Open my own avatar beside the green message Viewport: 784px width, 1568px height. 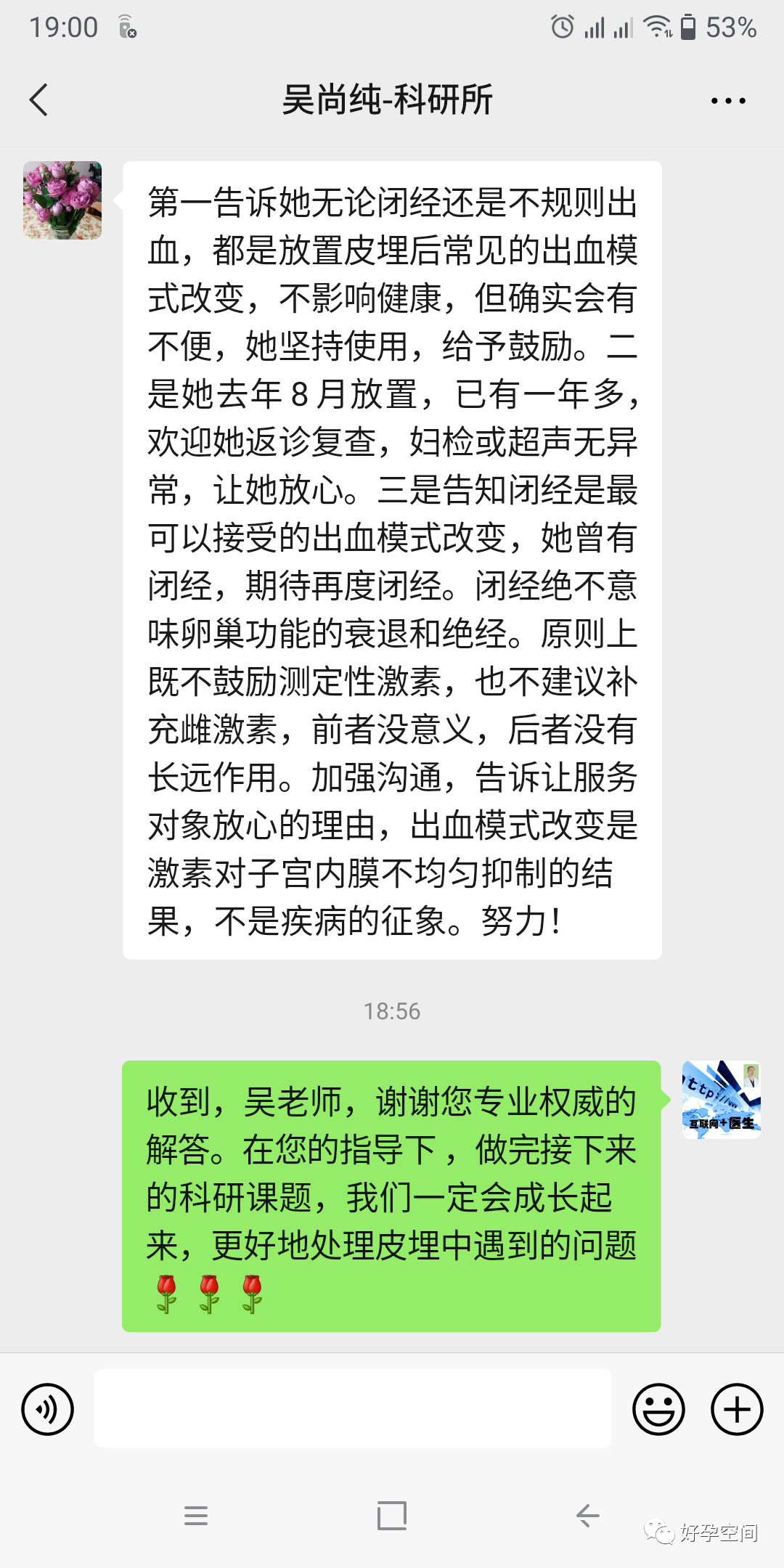(x=721, y=1099)
